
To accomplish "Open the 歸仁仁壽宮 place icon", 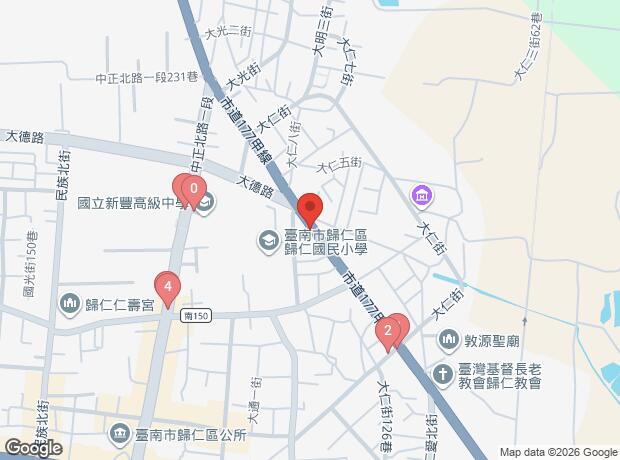I will click(69, 301).
